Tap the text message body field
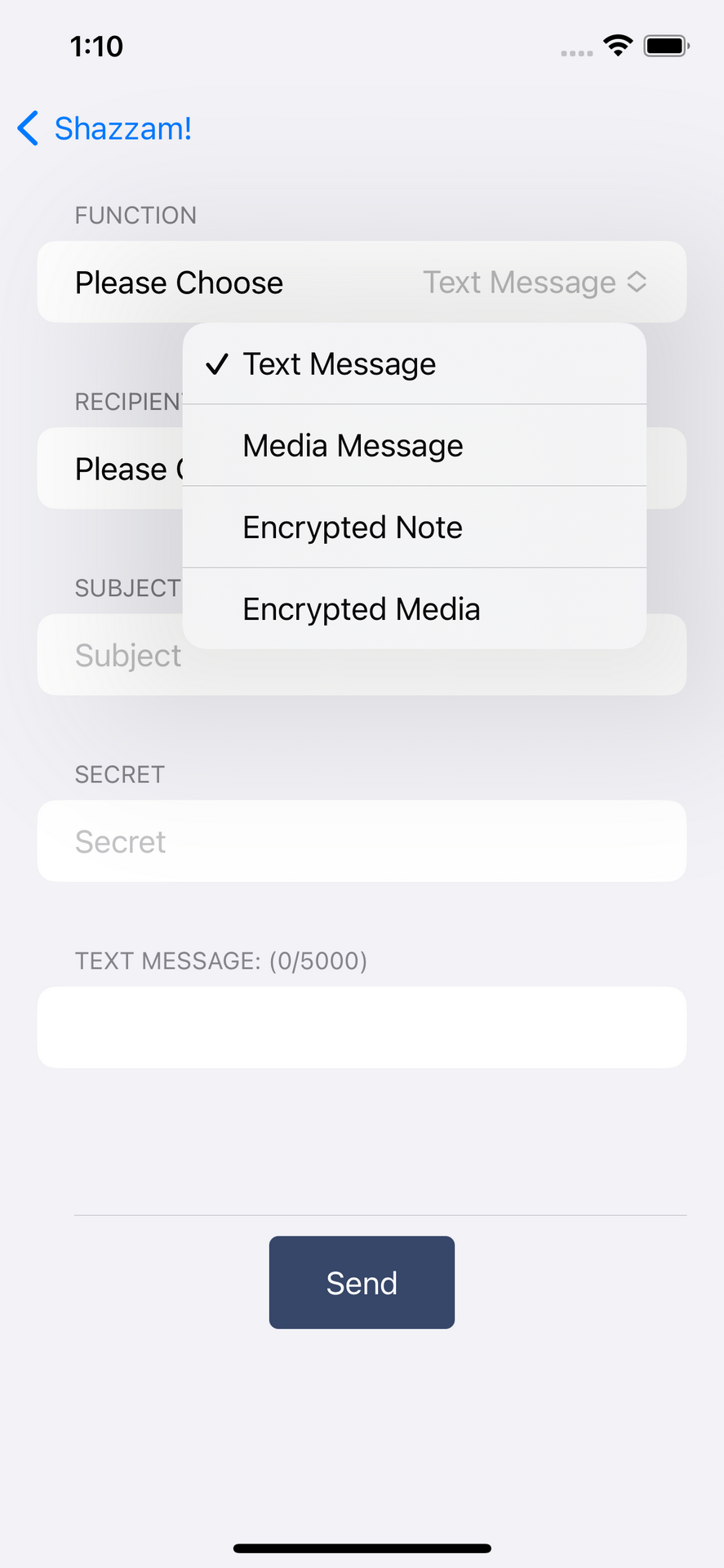Viewport: 724px width, 1568px height. 362,1027
